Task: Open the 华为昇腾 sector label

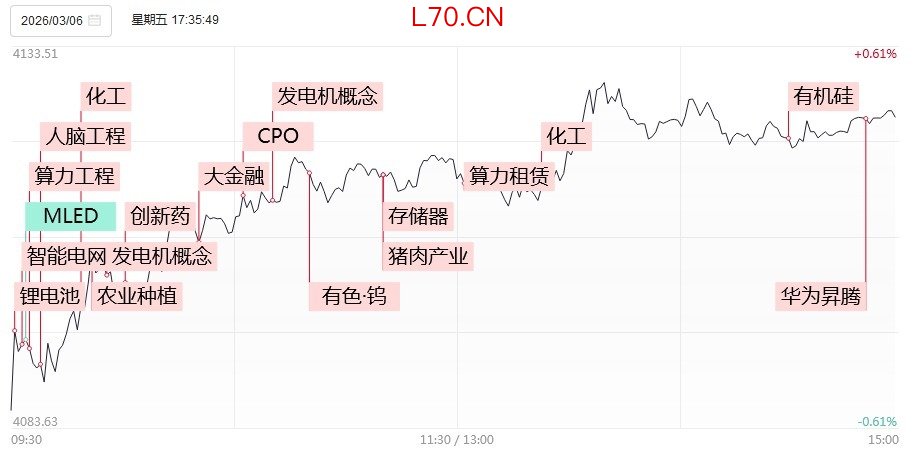Action: click(819, 296)
